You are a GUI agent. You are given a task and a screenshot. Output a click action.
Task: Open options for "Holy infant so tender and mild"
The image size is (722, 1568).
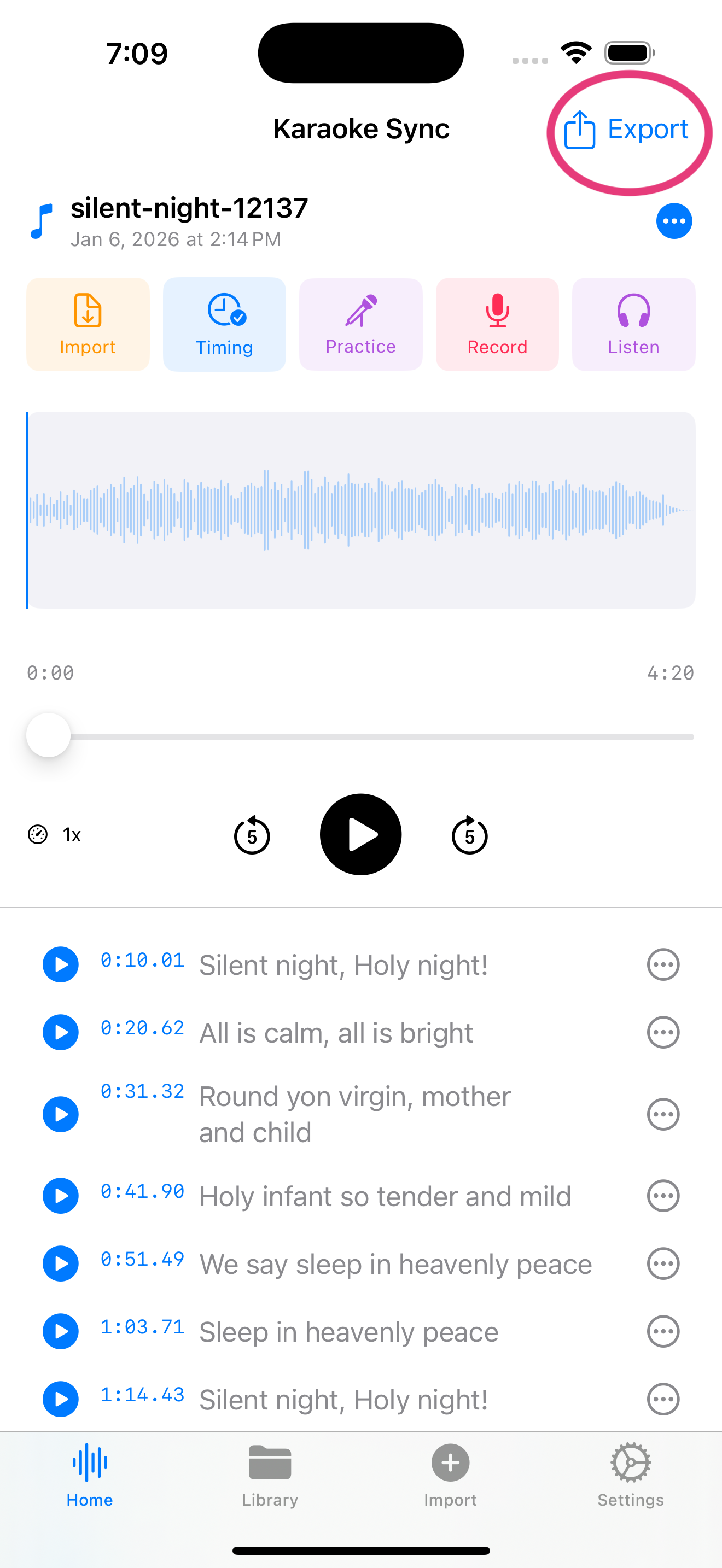[x=662, y=1196]
